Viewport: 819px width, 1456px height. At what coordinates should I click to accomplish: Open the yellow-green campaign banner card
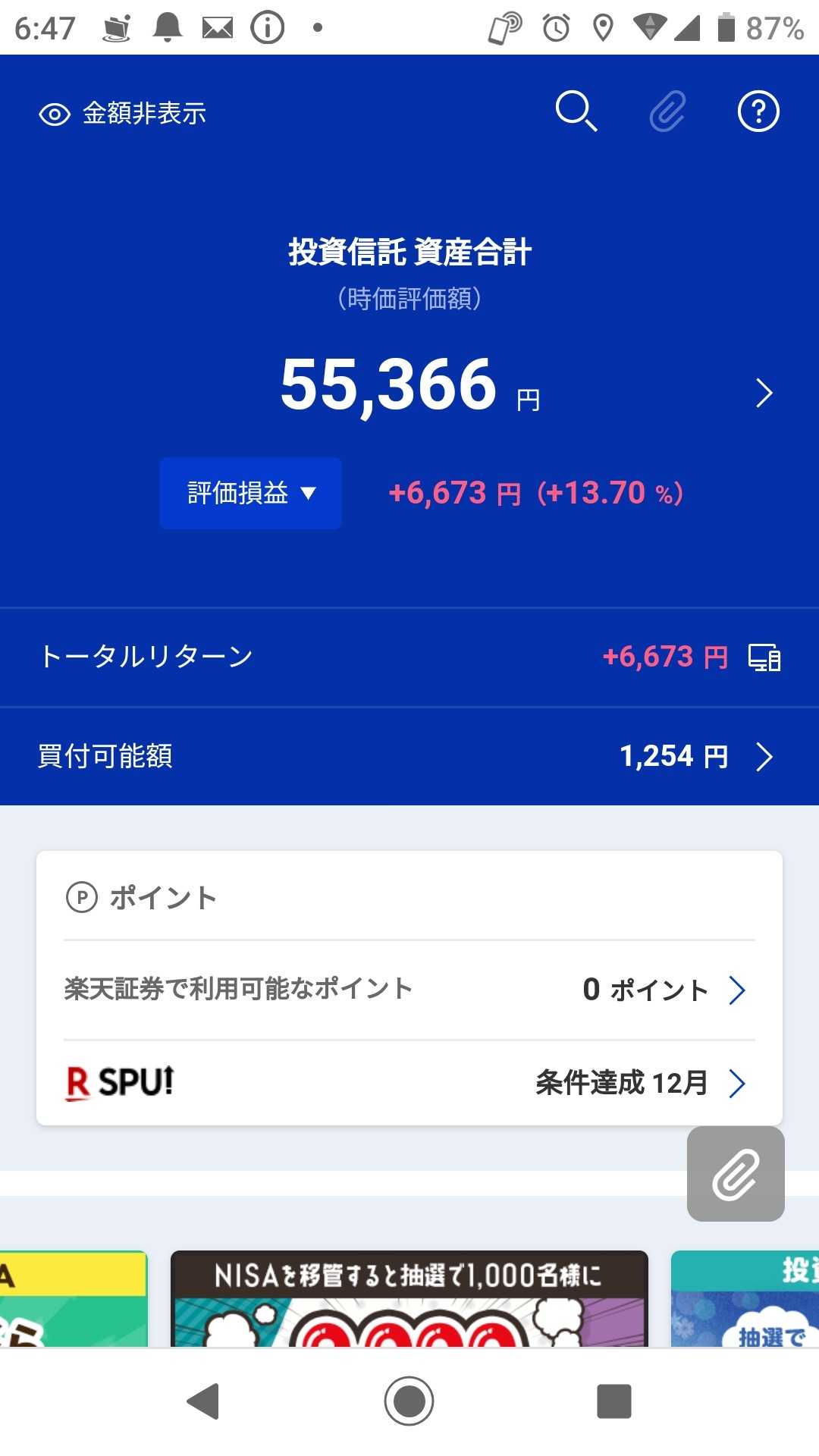point(72,1298)
